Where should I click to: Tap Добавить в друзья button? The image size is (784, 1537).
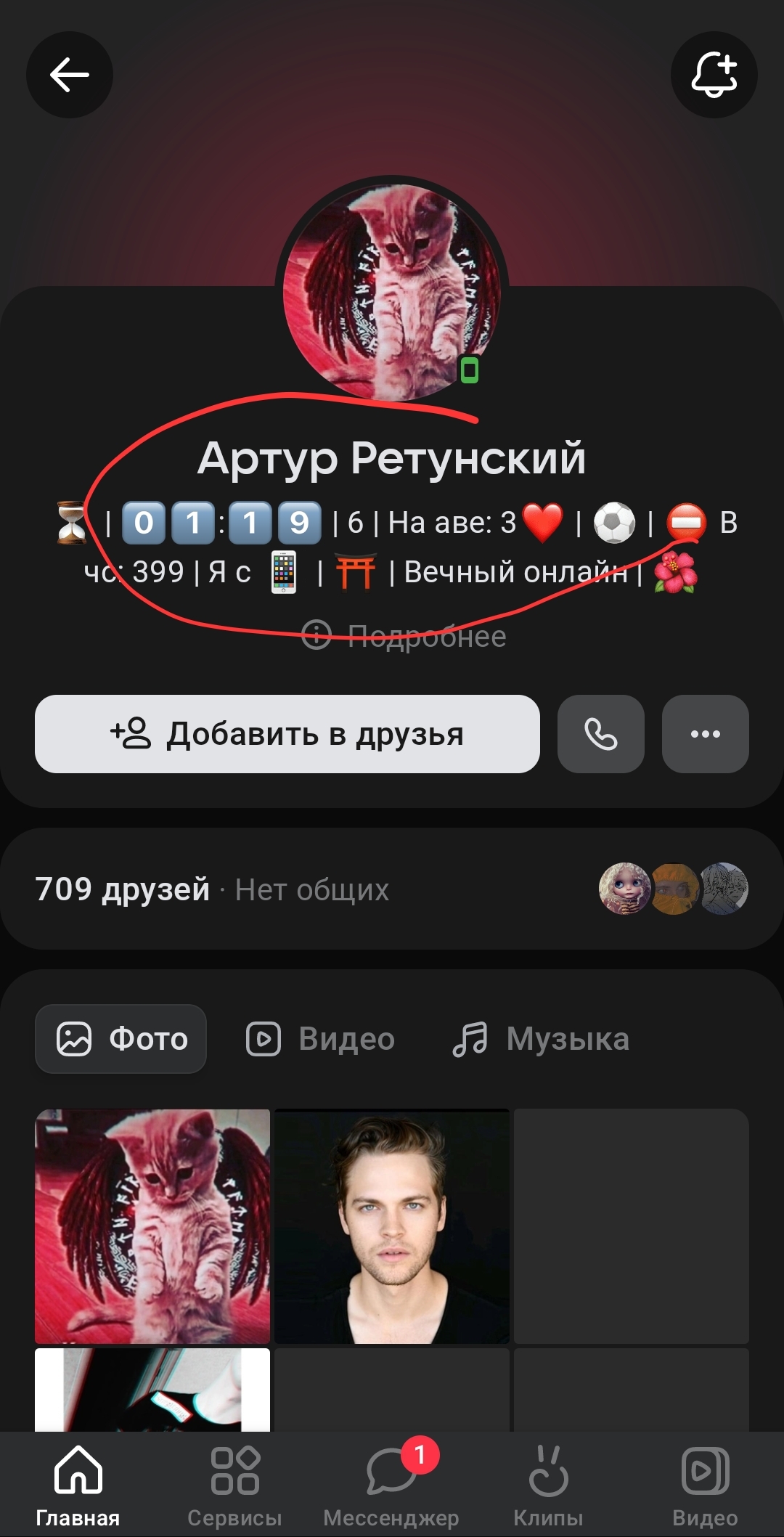click(x=287, y=734)
